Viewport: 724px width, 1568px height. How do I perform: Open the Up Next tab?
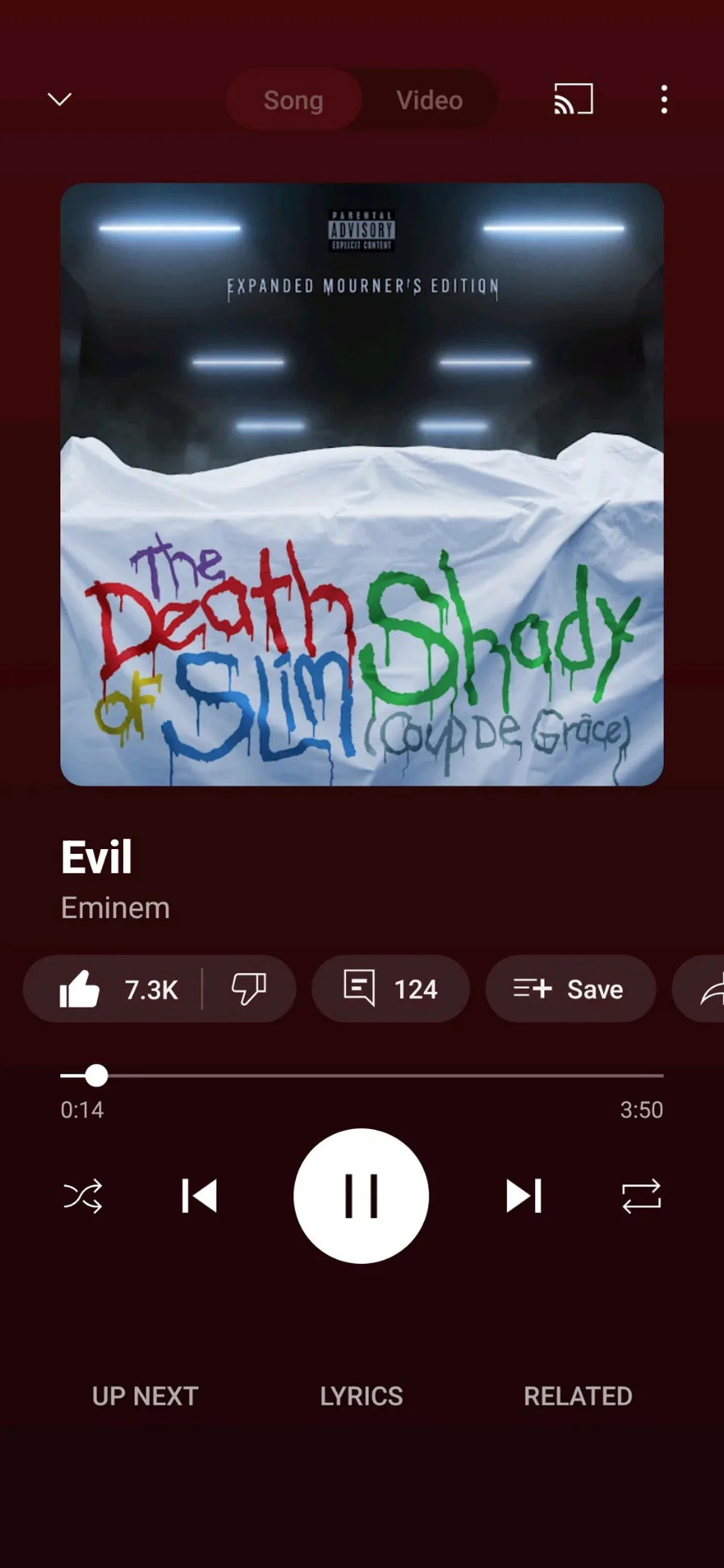pyautogui.click(x=145, y=1396)
